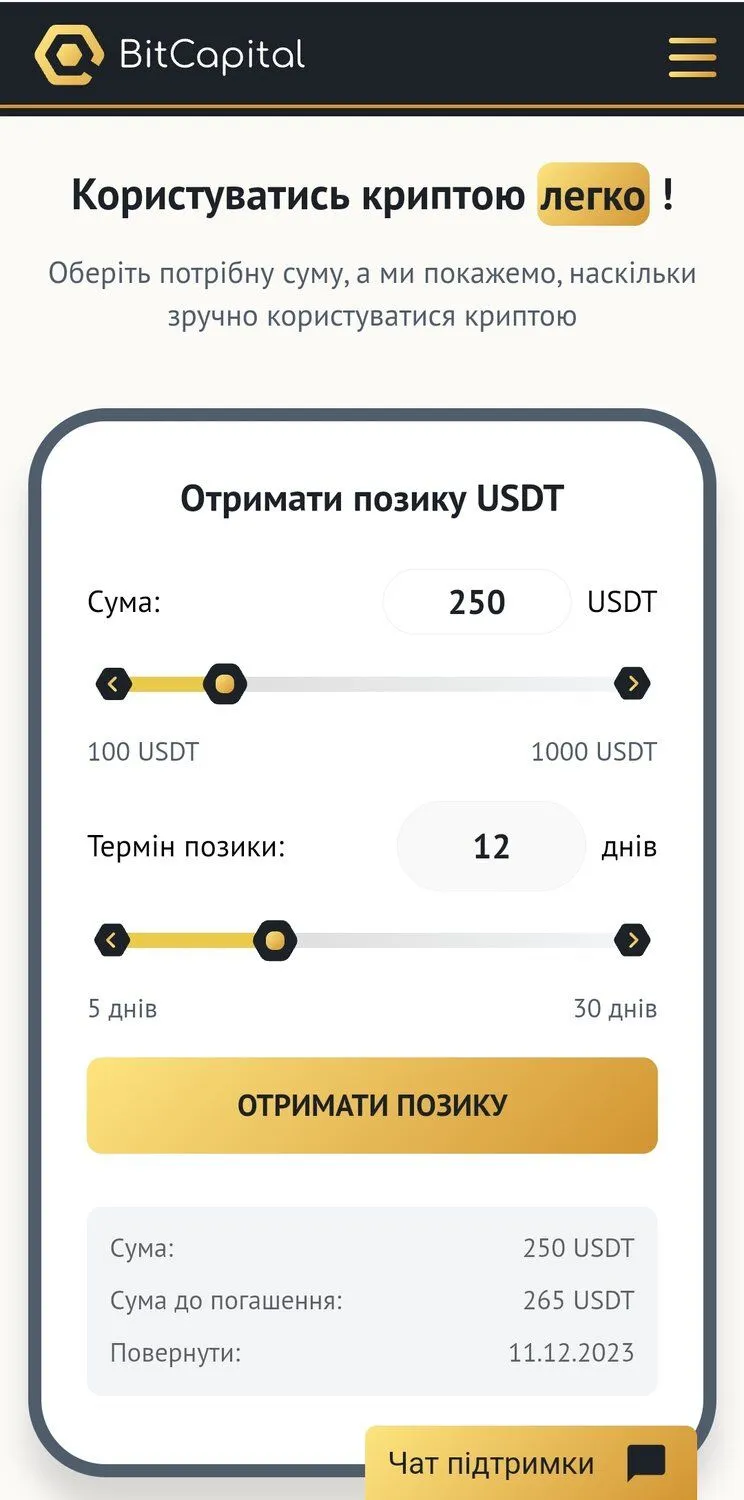
Task: Increase the loan term with the right arrow
Action: tap(632, 940)
